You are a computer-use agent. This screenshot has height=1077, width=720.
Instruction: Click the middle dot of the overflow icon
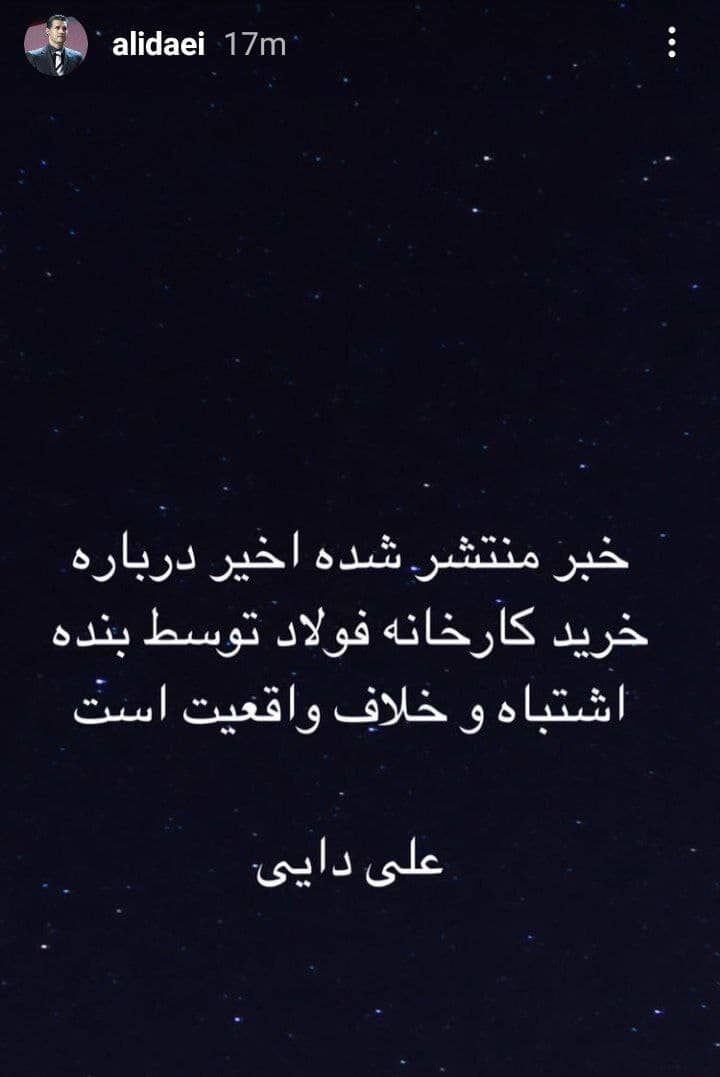pos(671,41)
